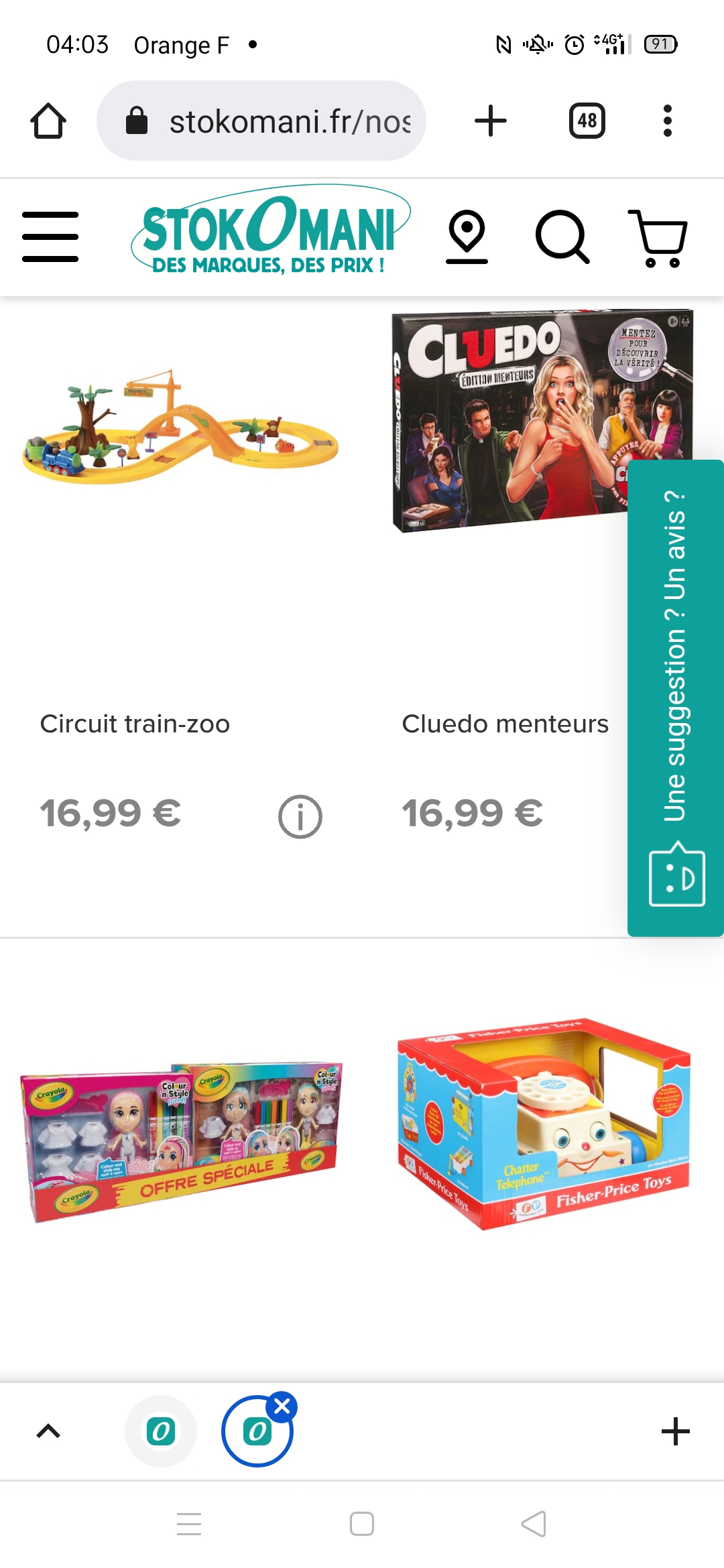The width and height of the screenshot is (724, 1568).
Task: Open the browser overflow menu
Action: pos(666,121)
